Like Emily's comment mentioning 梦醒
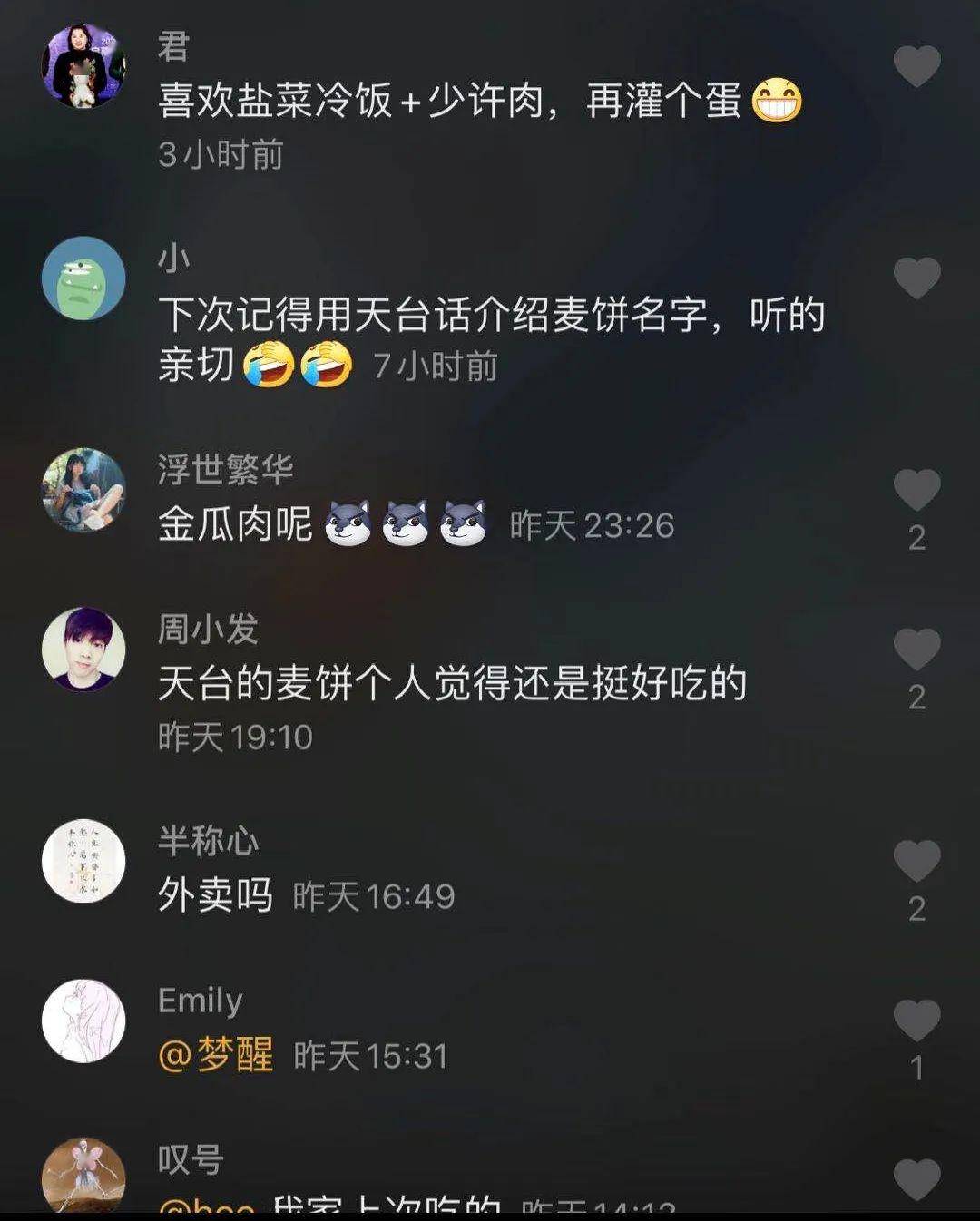This screenshot has width=980, height=1221. coord(916,1020)
